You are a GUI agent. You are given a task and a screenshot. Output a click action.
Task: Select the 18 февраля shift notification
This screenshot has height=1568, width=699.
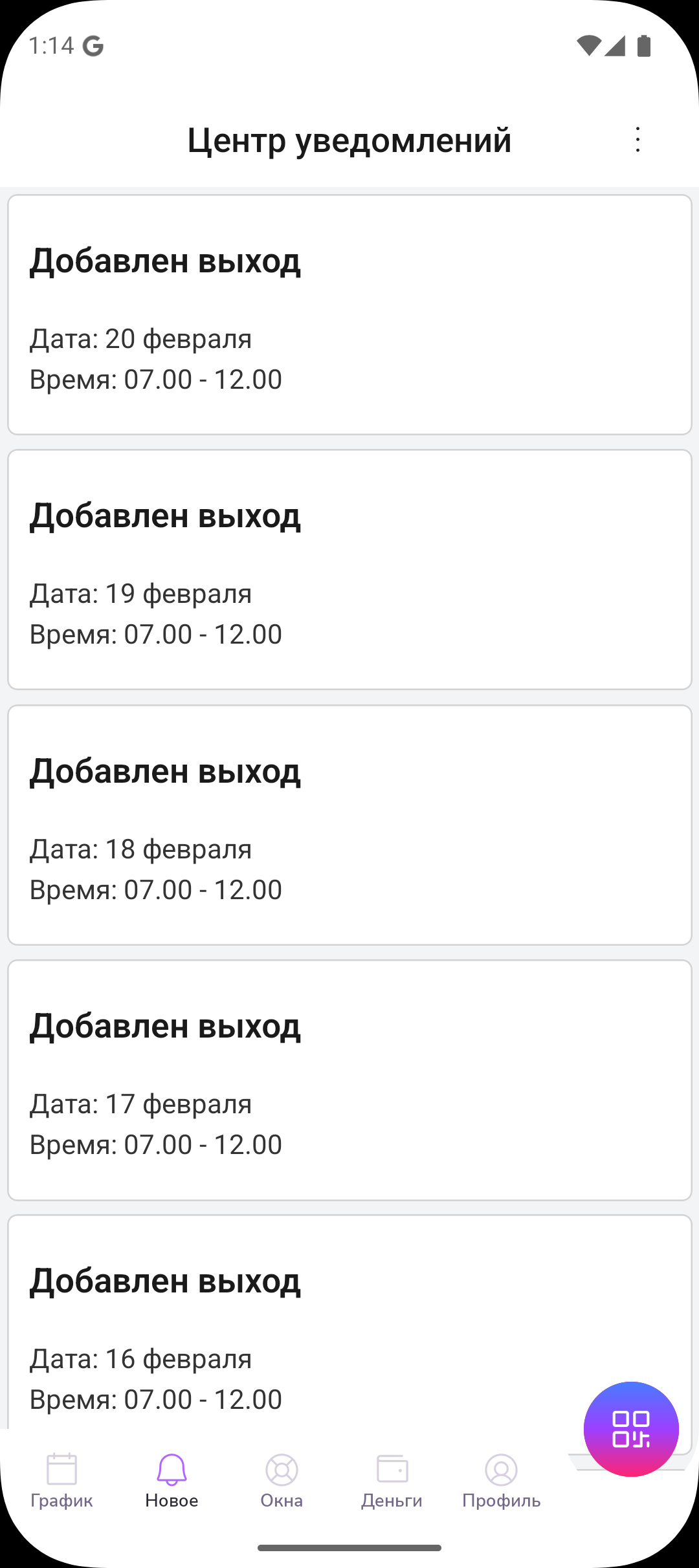(349, 825)
